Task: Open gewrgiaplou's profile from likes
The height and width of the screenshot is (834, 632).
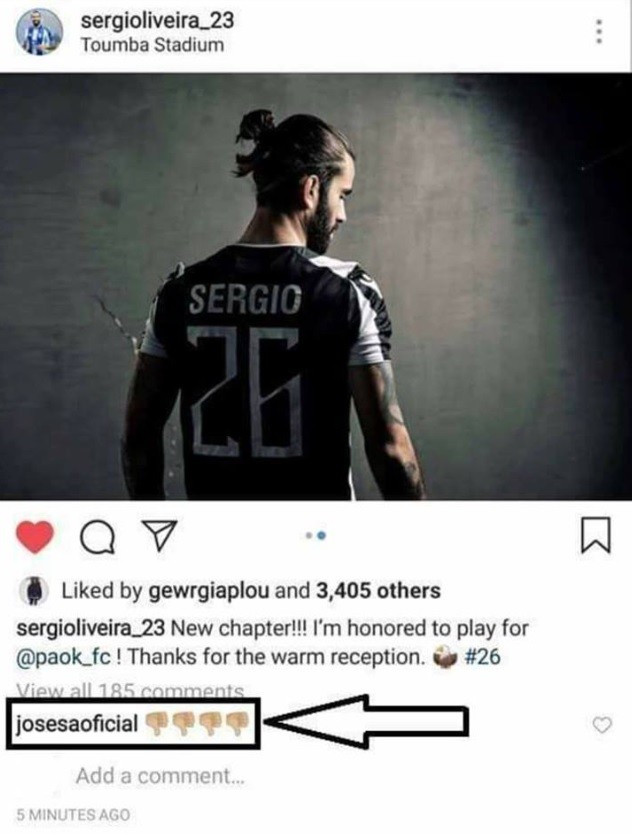Action: 207,591
